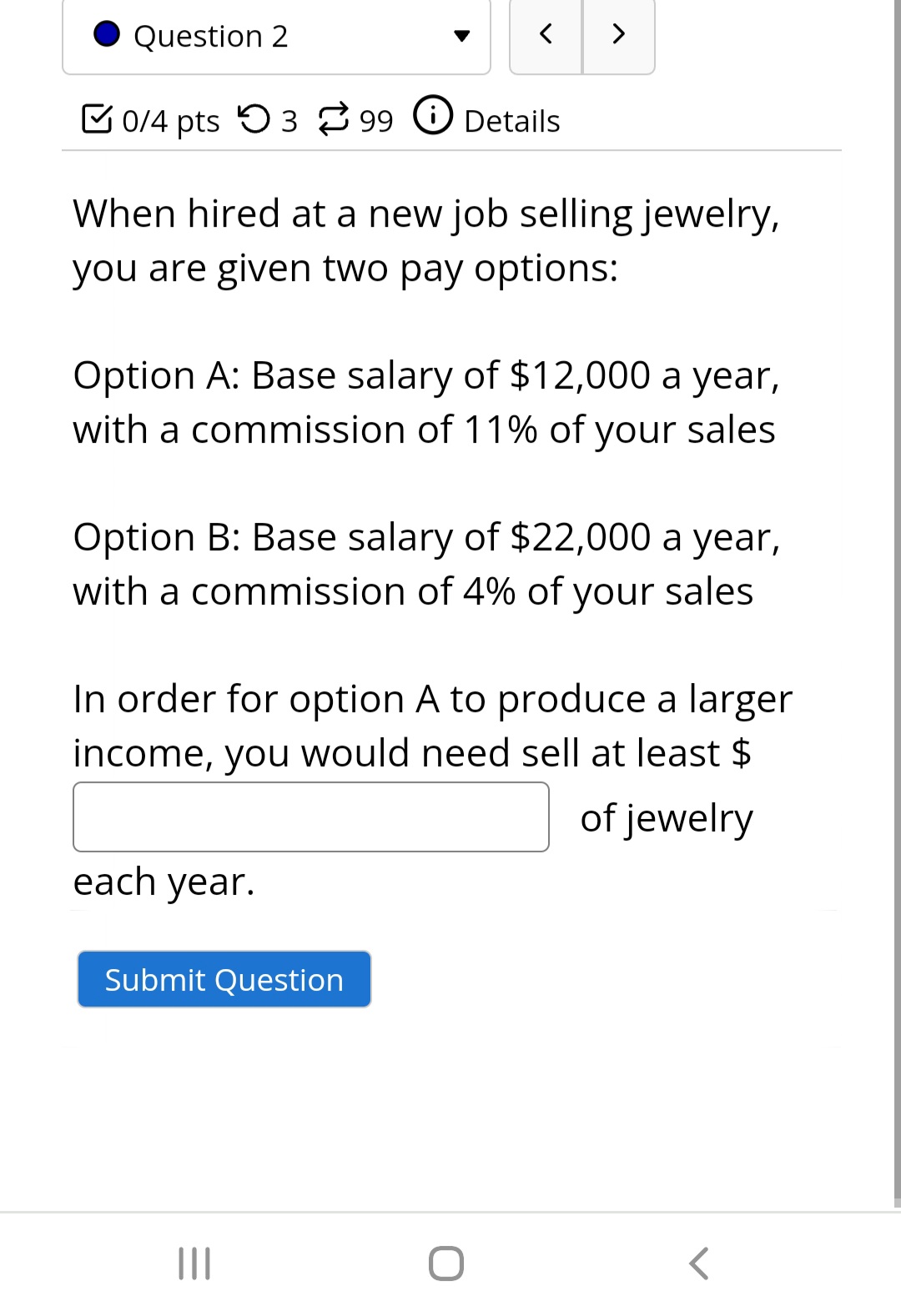Navigate to previous question using left chevron

[546, 35]
